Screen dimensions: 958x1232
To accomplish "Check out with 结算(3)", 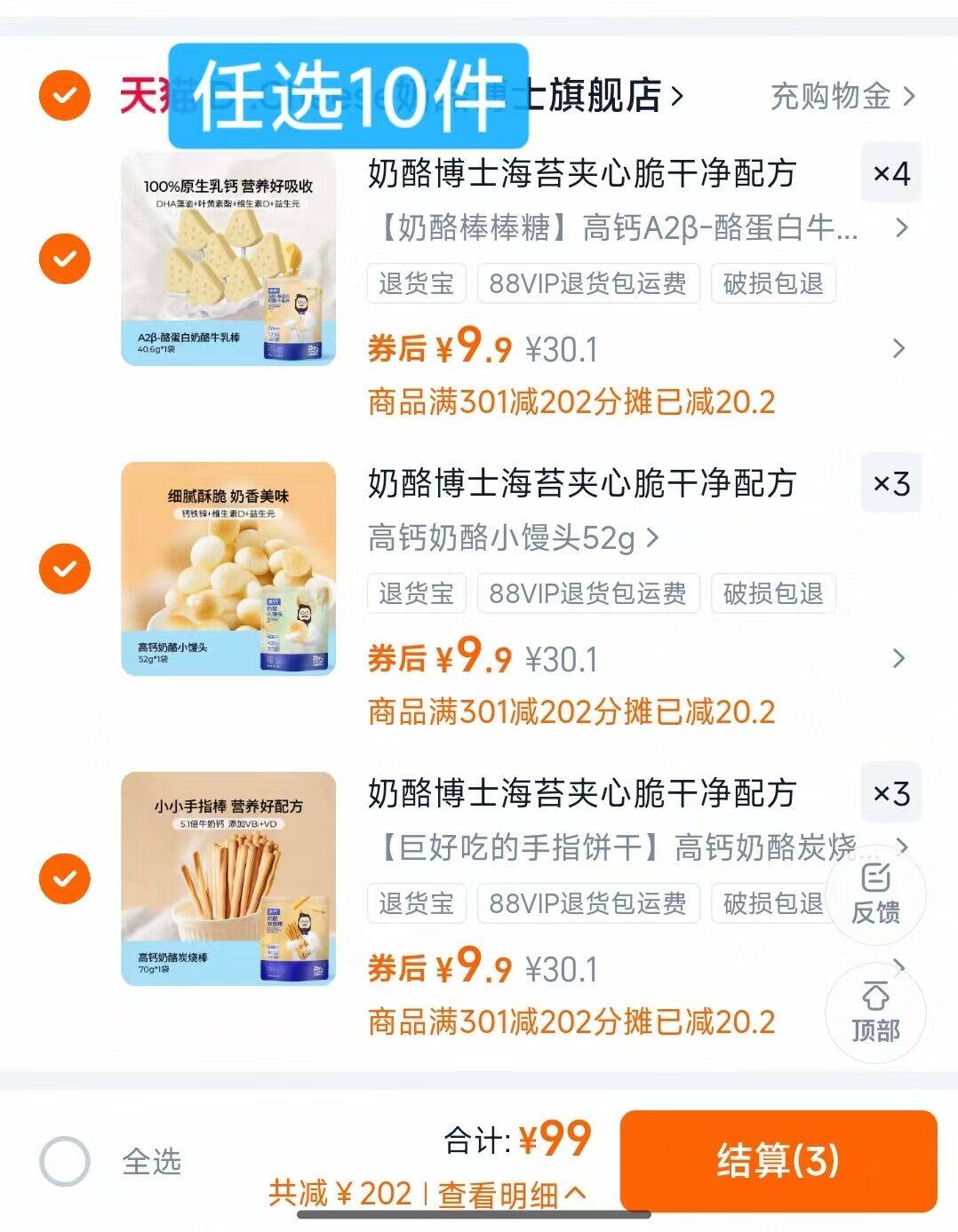I will click(x=778, y=1161).
